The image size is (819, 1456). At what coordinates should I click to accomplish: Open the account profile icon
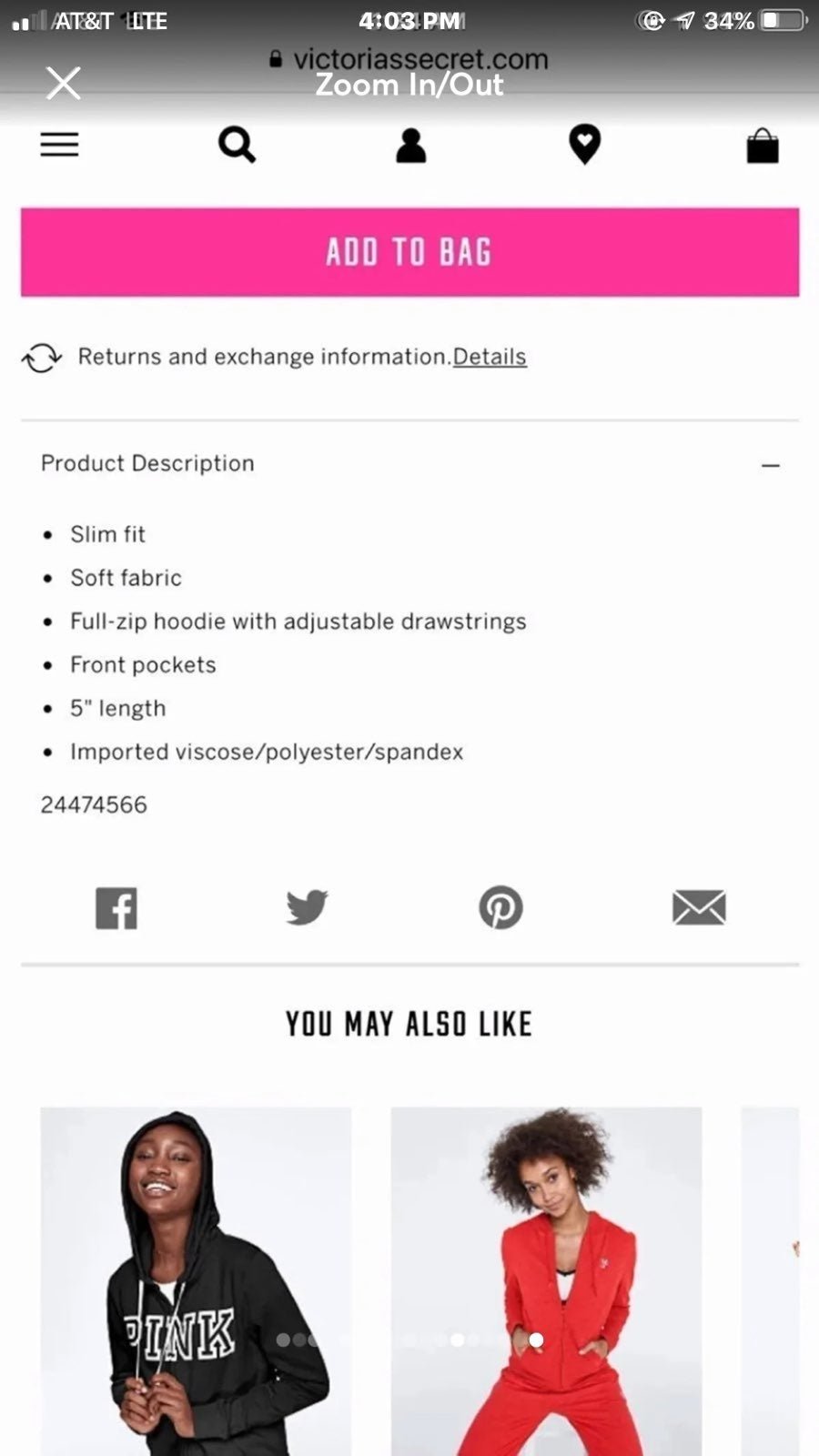[x=410, y=146]
